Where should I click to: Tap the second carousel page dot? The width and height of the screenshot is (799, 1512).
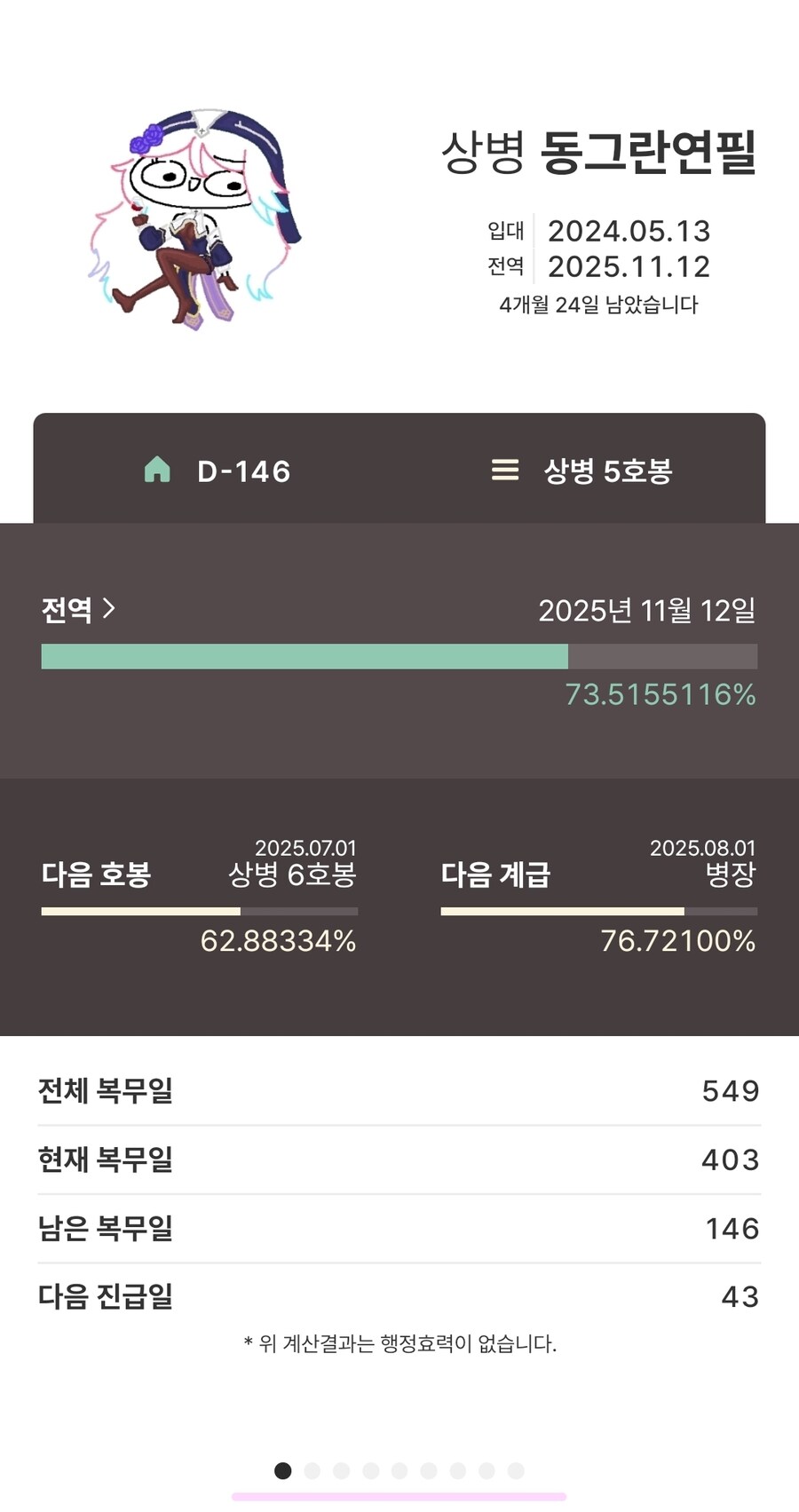coord(312,1470)
